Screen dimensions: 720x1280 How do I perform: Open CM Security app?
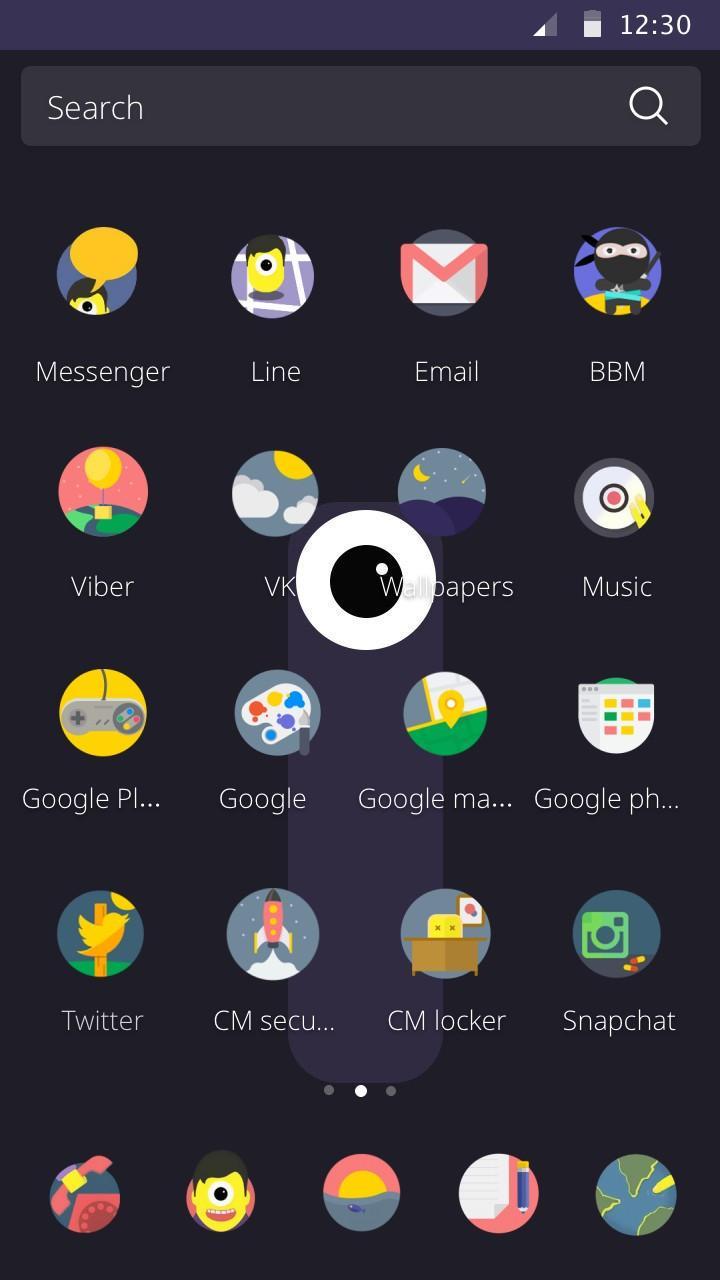coord(272,934)
